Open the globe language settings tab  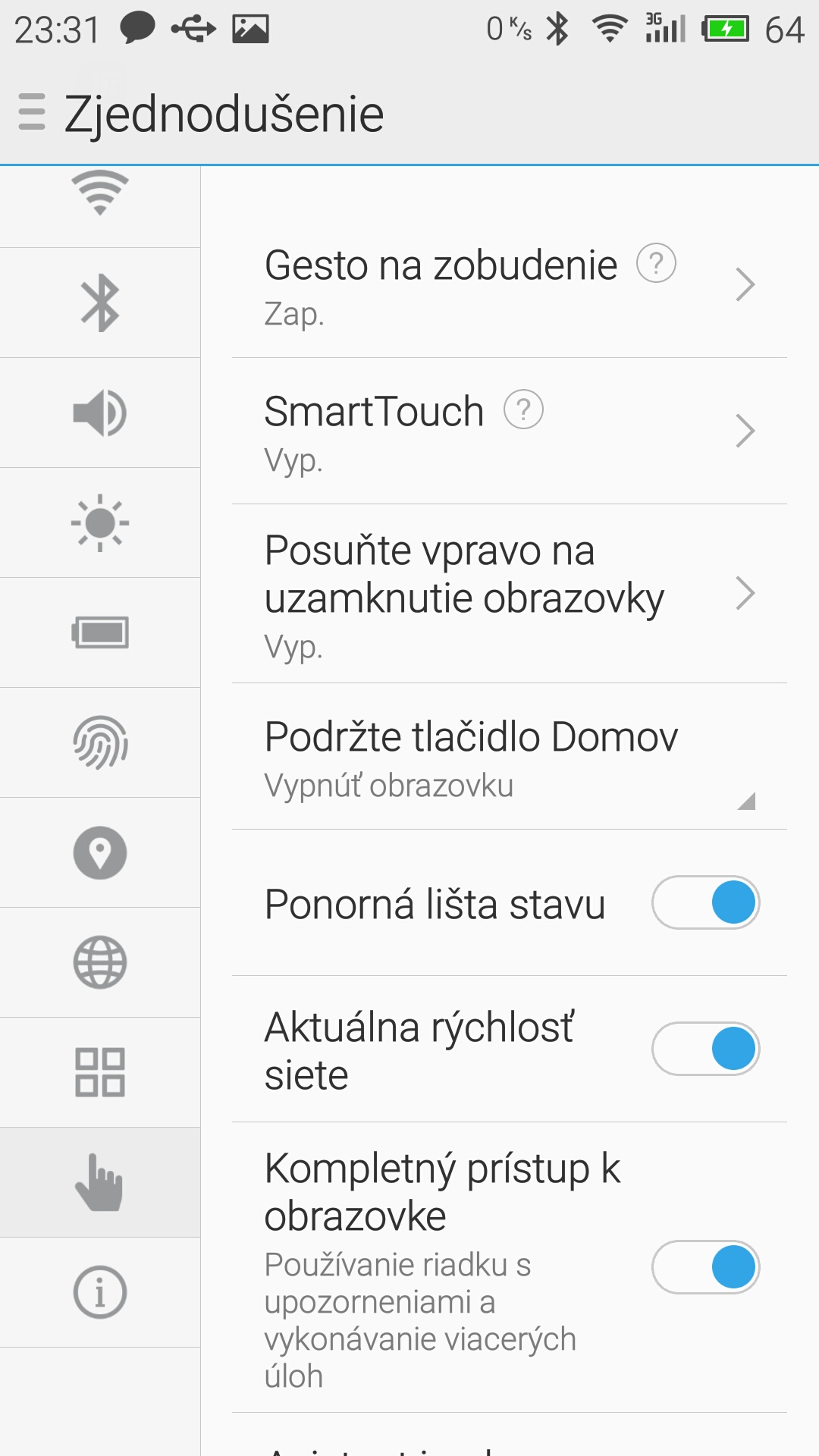[x=100, y=962]
